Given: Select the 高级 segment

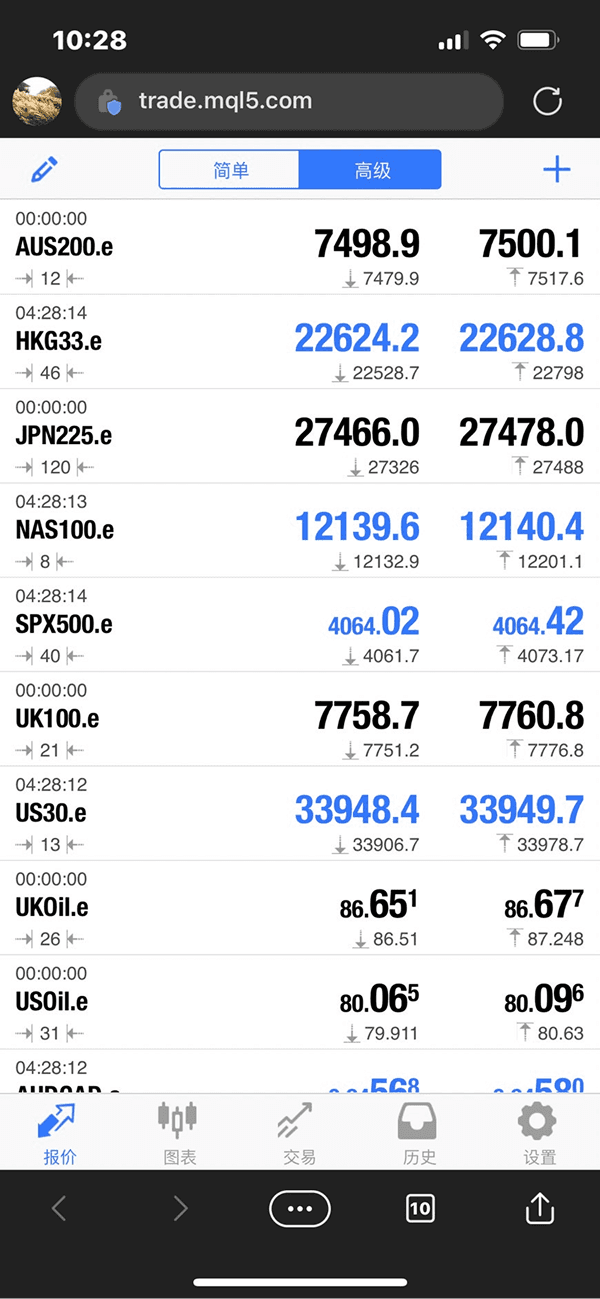Looking at the screenshot, I should click(371, 170).
